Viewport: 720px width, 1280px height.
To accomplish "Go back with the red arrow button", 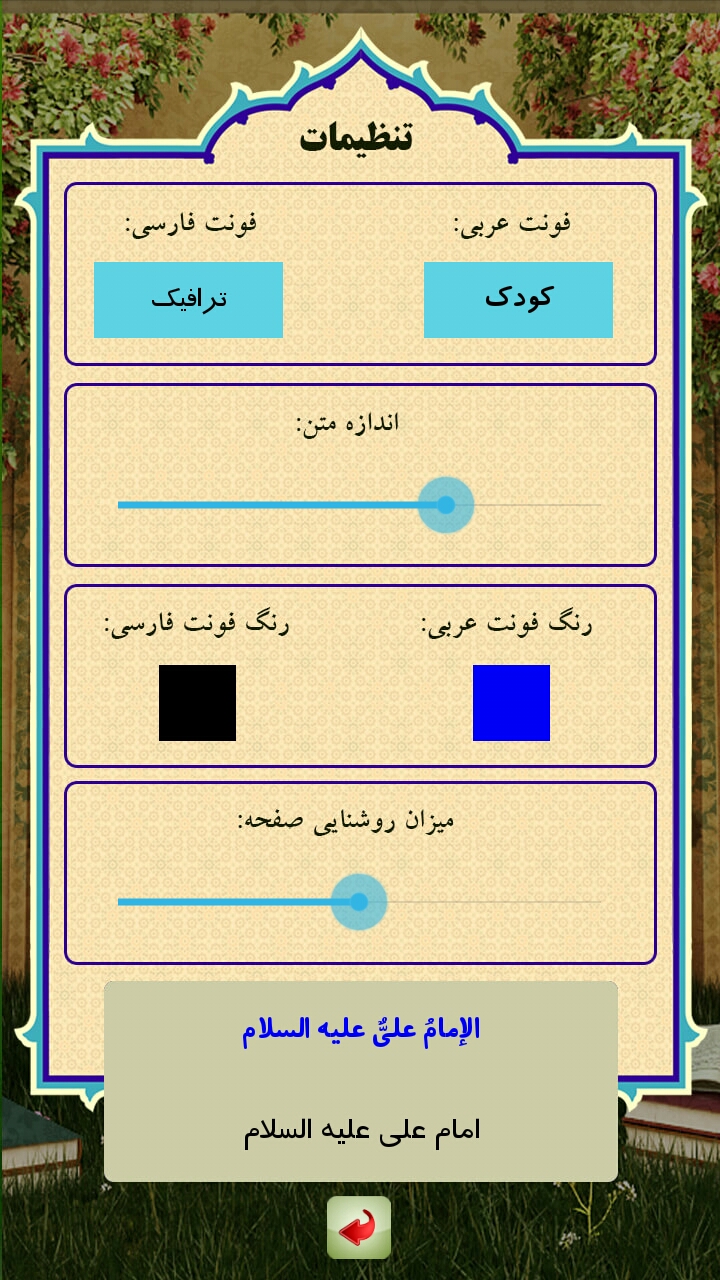I will pyautogui.click(x=359, y=1227).
